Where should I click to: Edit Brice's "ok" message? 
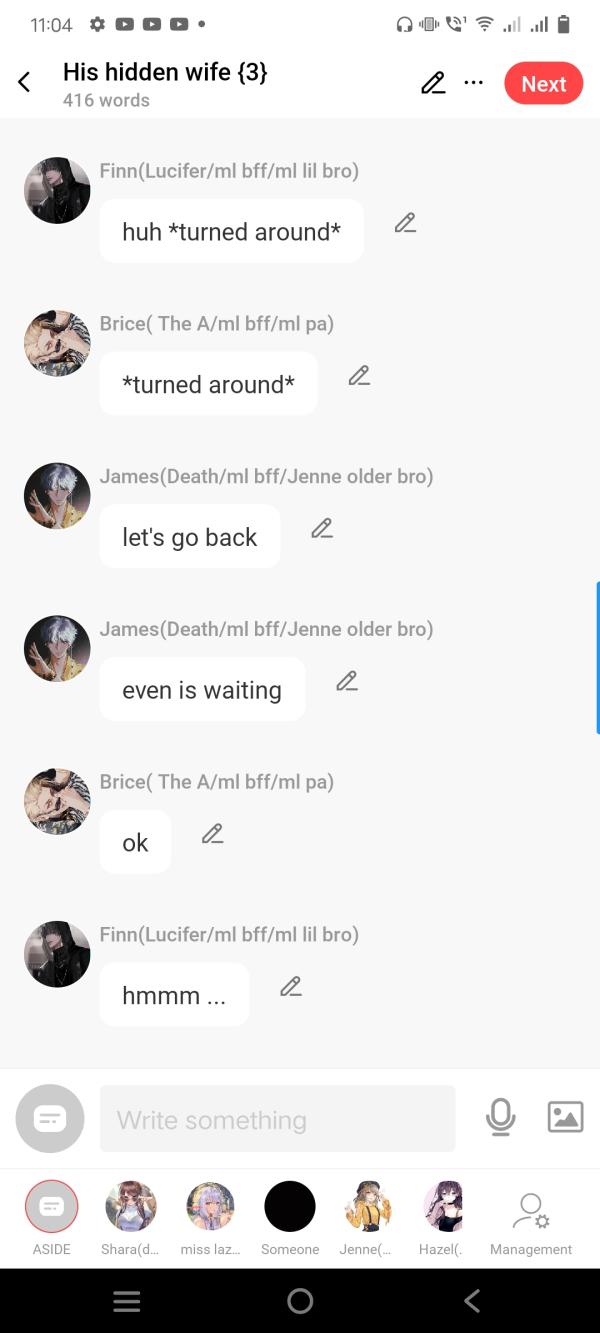point(213,834)
